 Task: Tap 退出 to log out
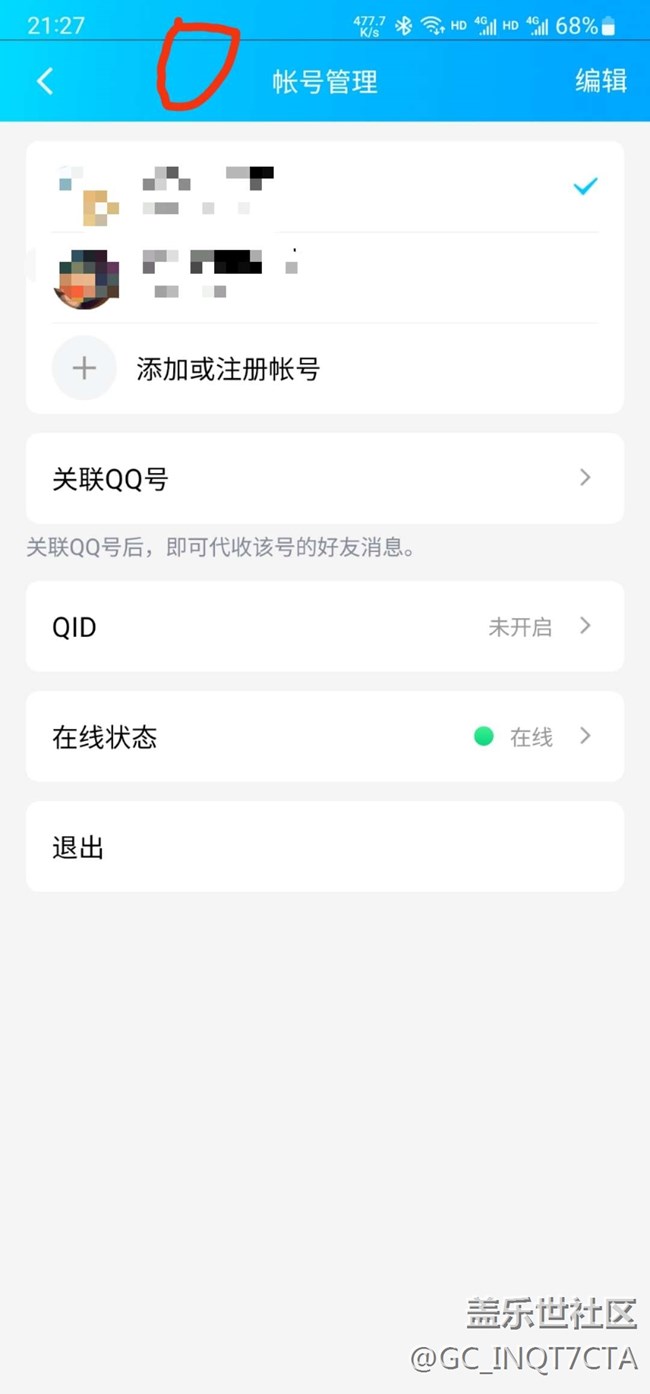pos(324,847)
